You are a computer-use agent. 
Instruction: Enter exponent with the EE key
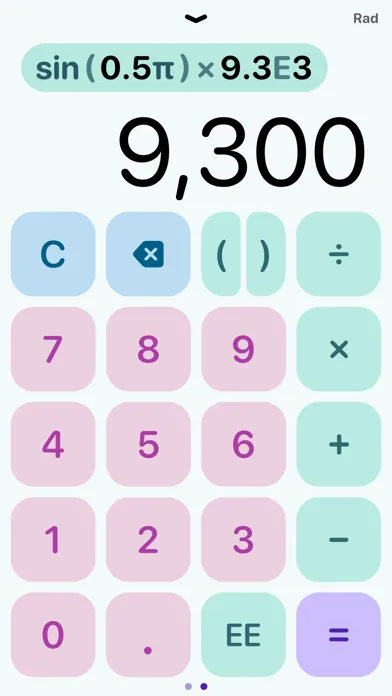(243, 635)
